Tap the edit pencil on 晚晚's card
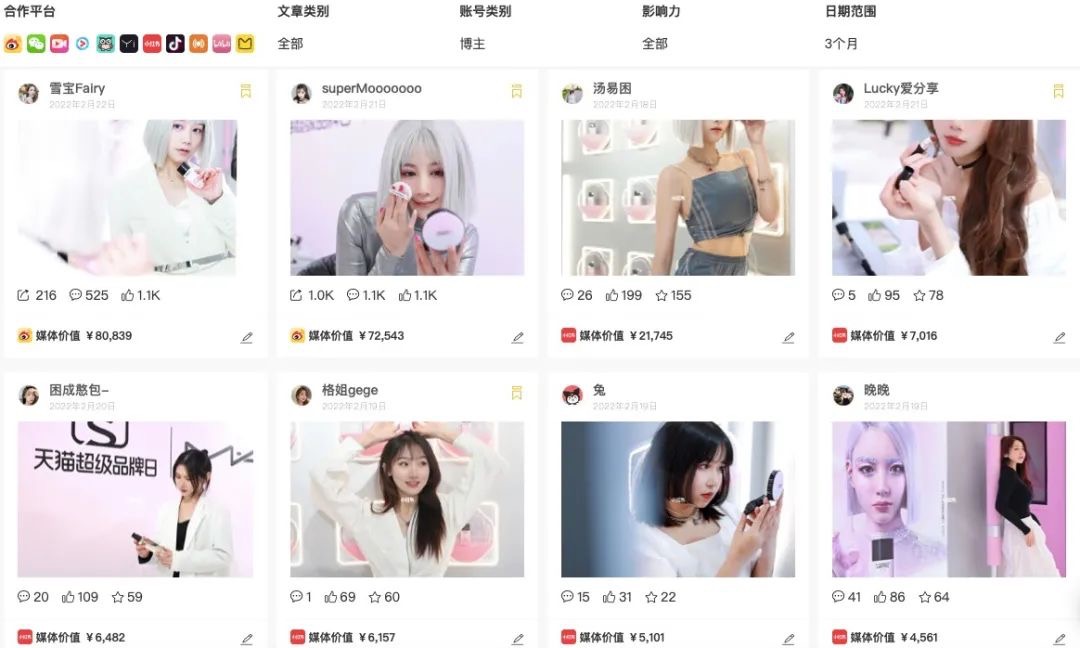The image size is (1080, 648). click(x=1059, y=639)
